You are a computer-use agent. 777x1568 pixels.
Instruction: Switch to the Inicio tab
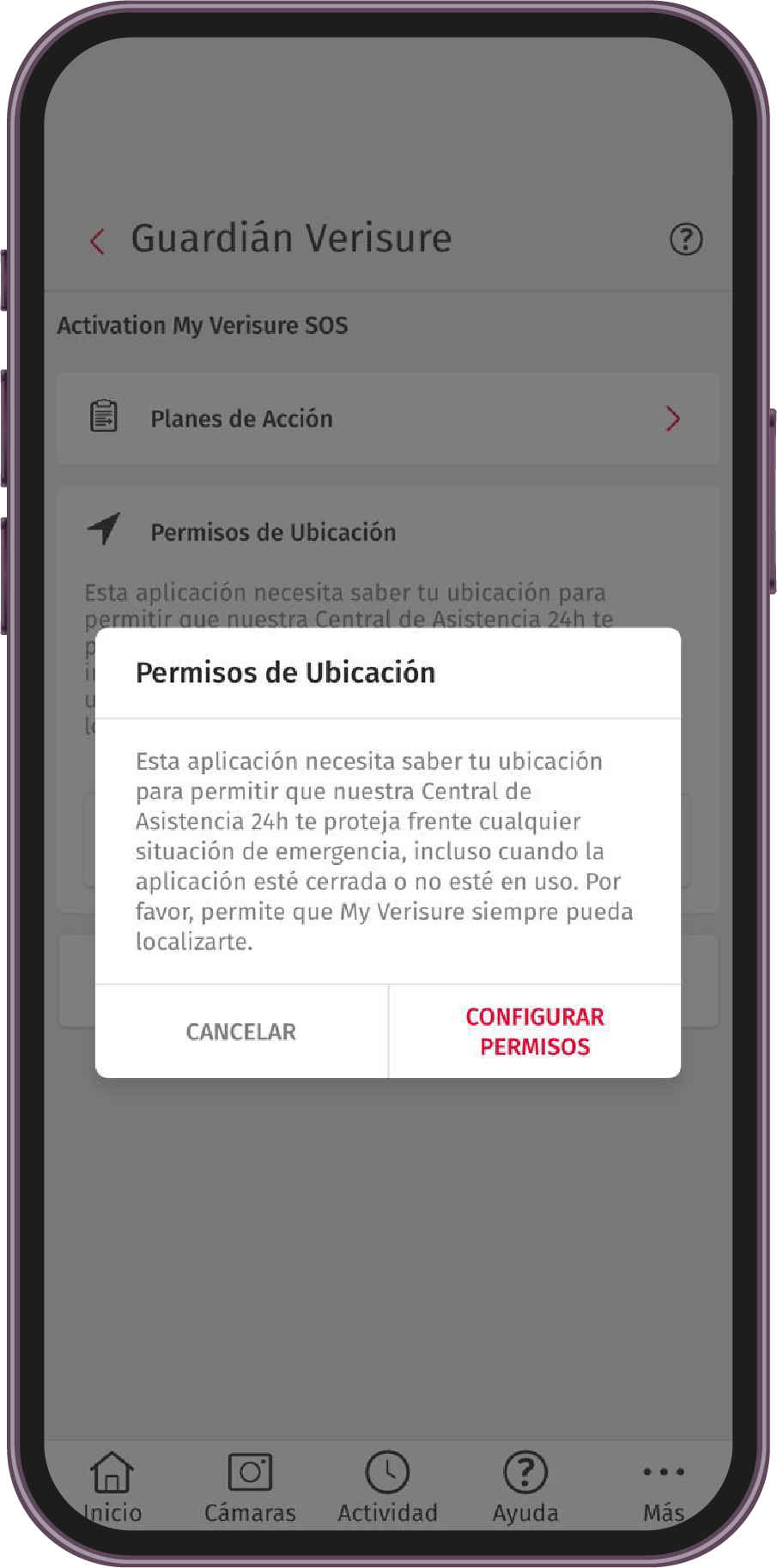tap(112, 1487)
